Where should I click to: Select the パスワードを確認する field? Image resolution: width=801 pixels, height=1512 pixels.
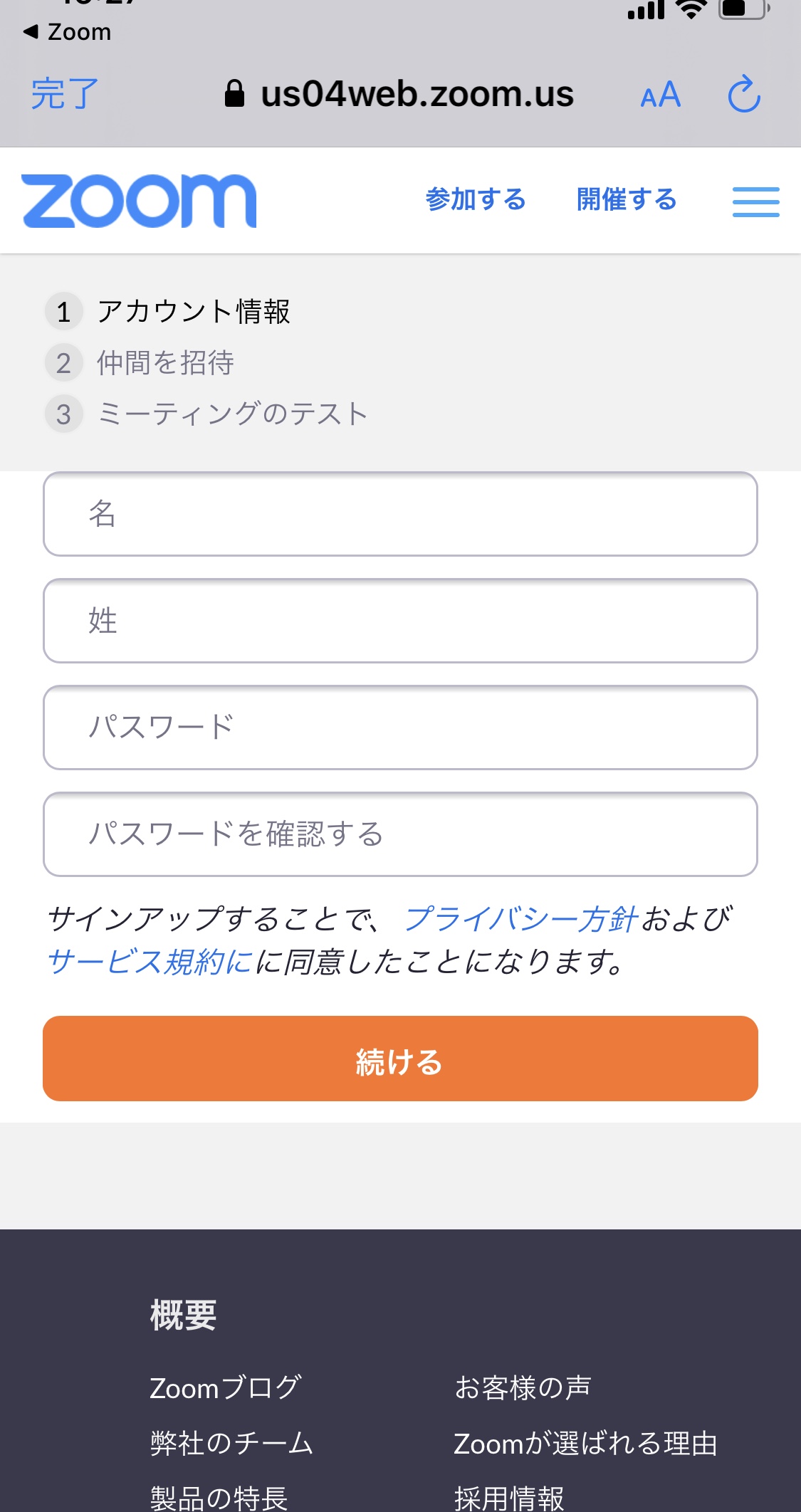(x=400, y=834)
